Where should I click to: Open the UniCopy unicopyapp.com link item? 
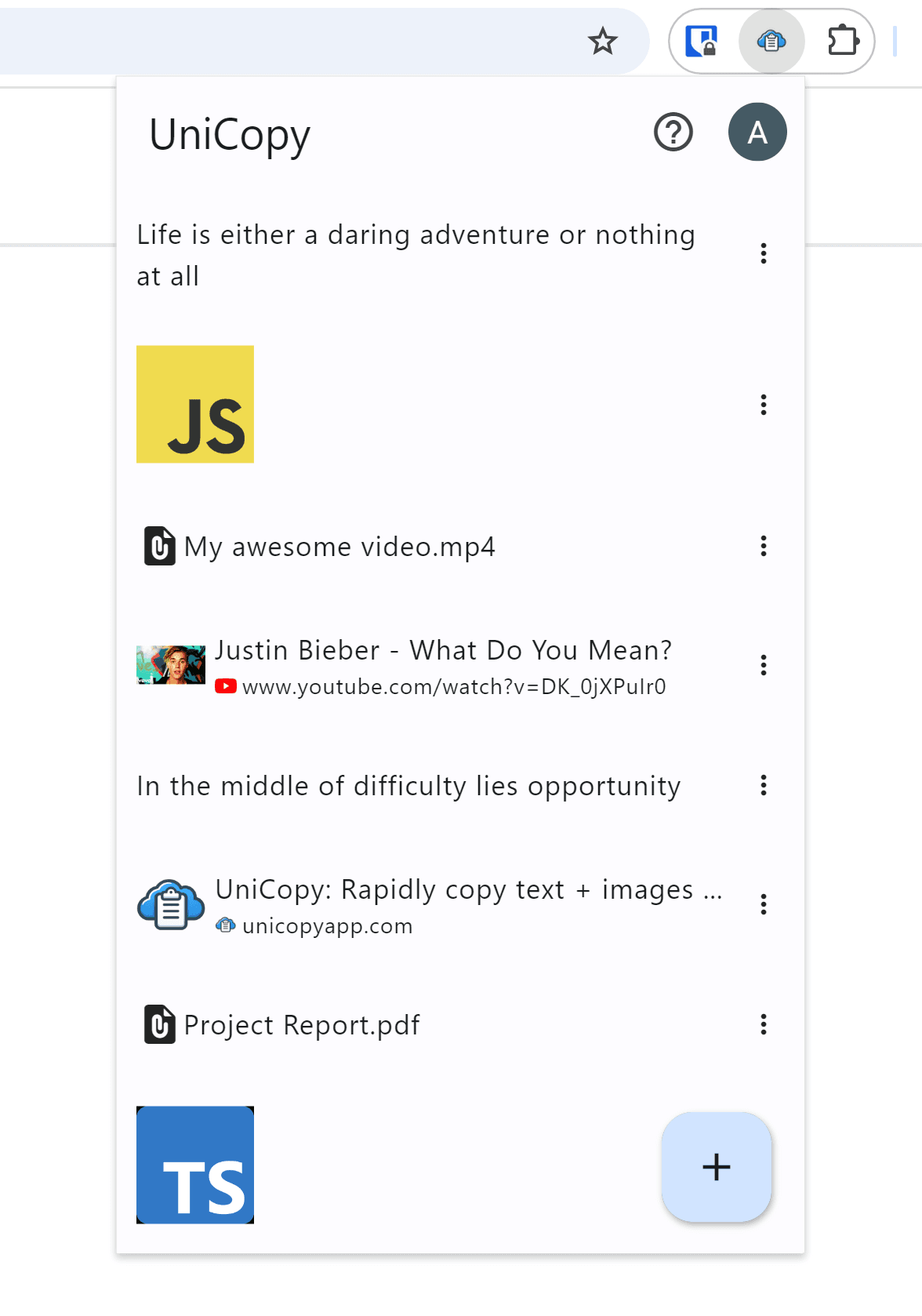pyautogui.click(x=467, y=890)
